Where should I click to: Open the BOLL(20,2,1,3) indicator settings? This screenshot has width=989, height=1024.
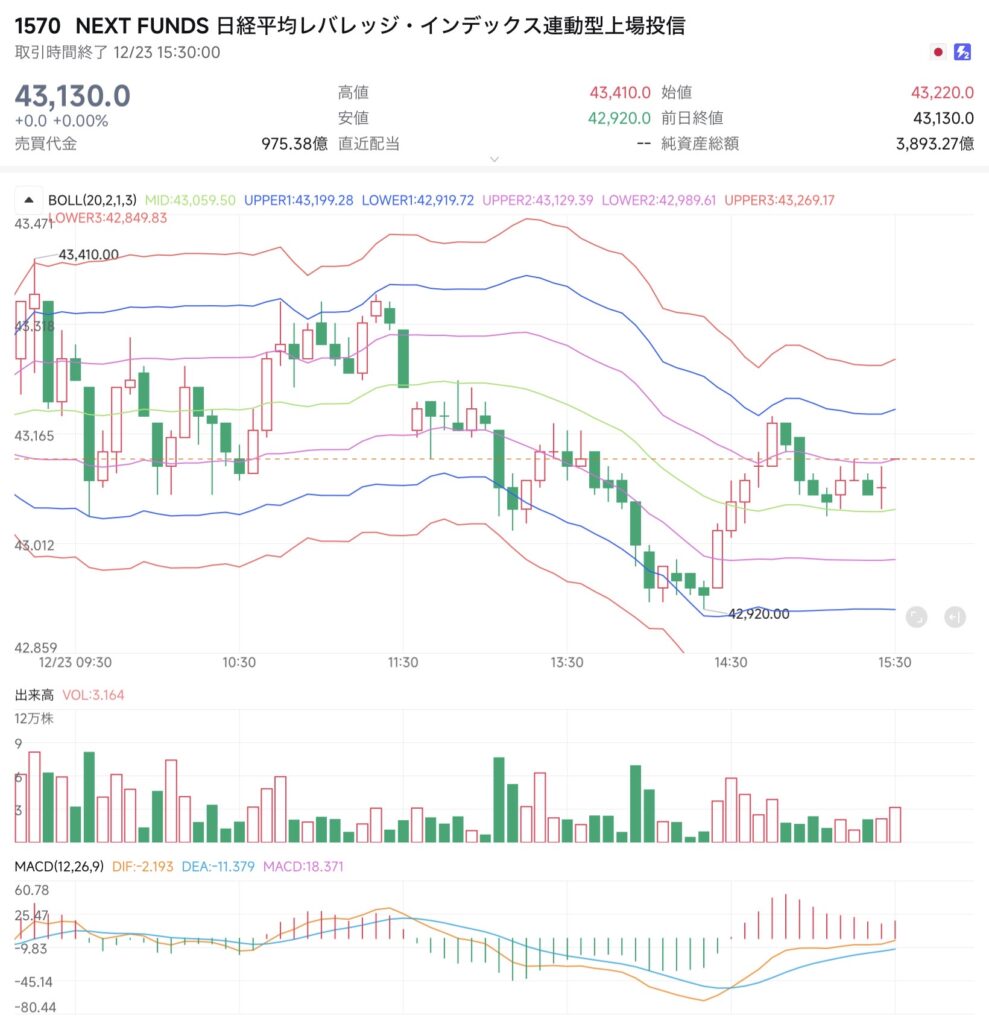click(95, 200)
